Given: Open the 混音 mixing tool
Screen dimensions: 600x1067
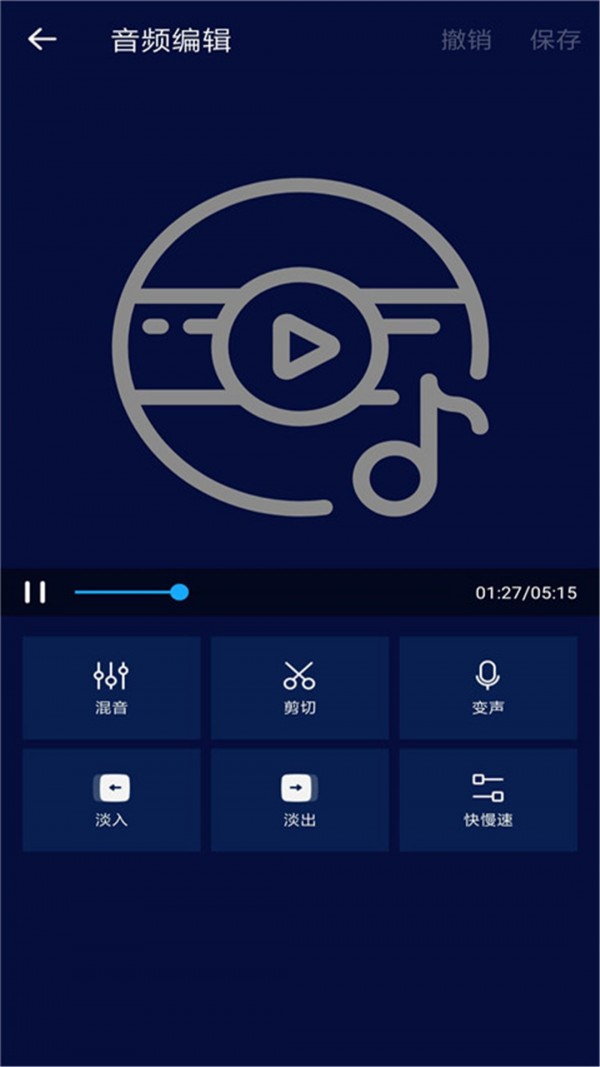Looking at the screenshot, I should click(x=111, y=688).
